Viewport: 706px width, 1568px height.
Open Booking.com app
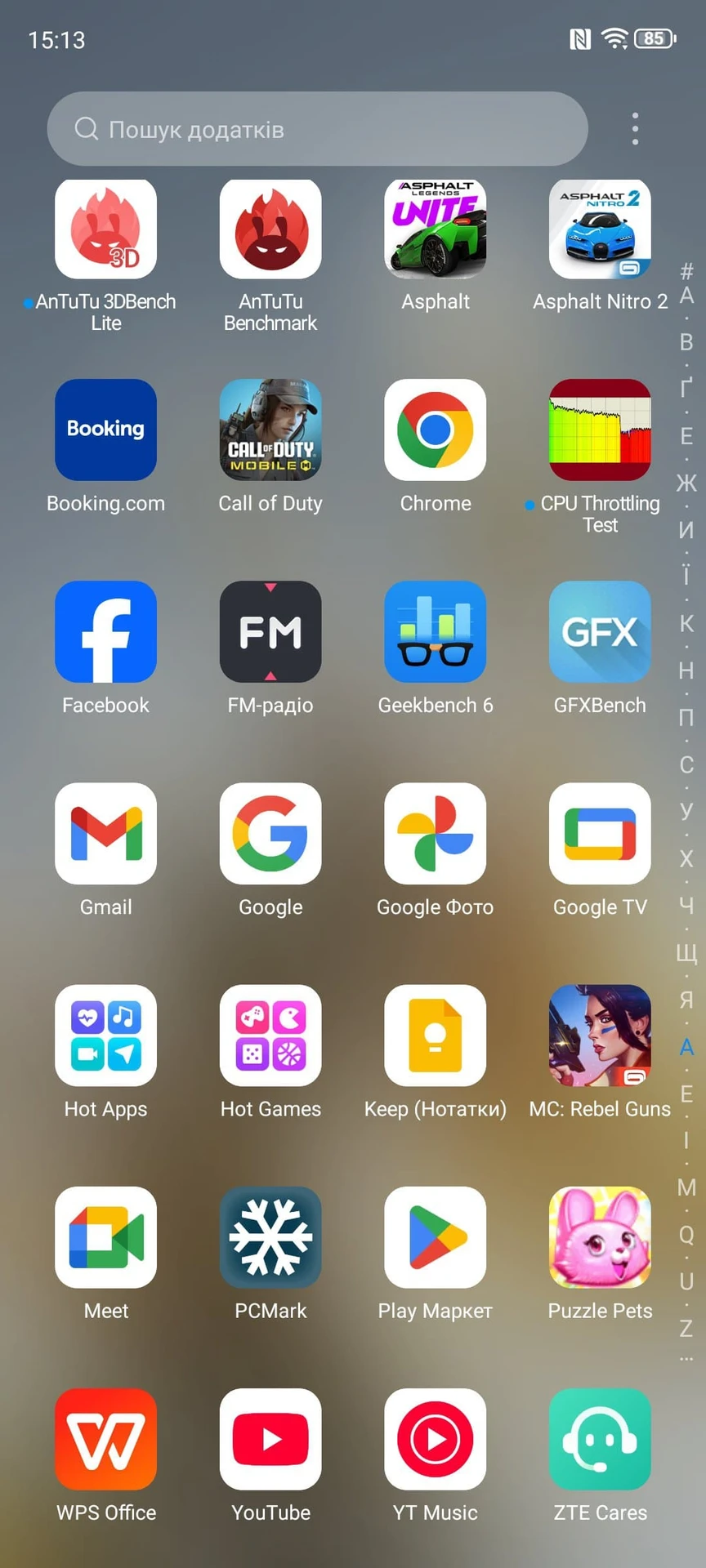(105, 430)
